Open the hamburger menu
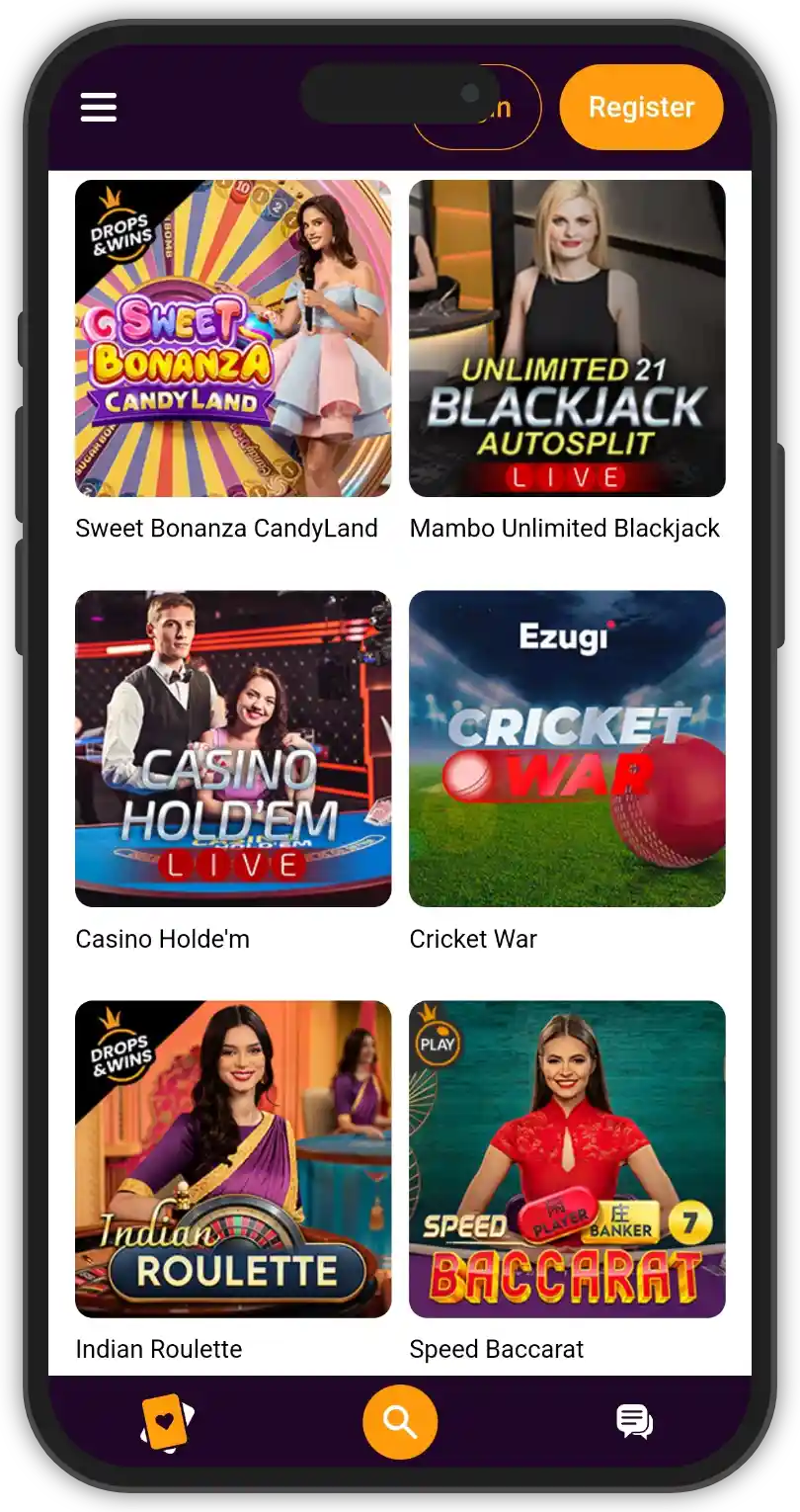 99,107
